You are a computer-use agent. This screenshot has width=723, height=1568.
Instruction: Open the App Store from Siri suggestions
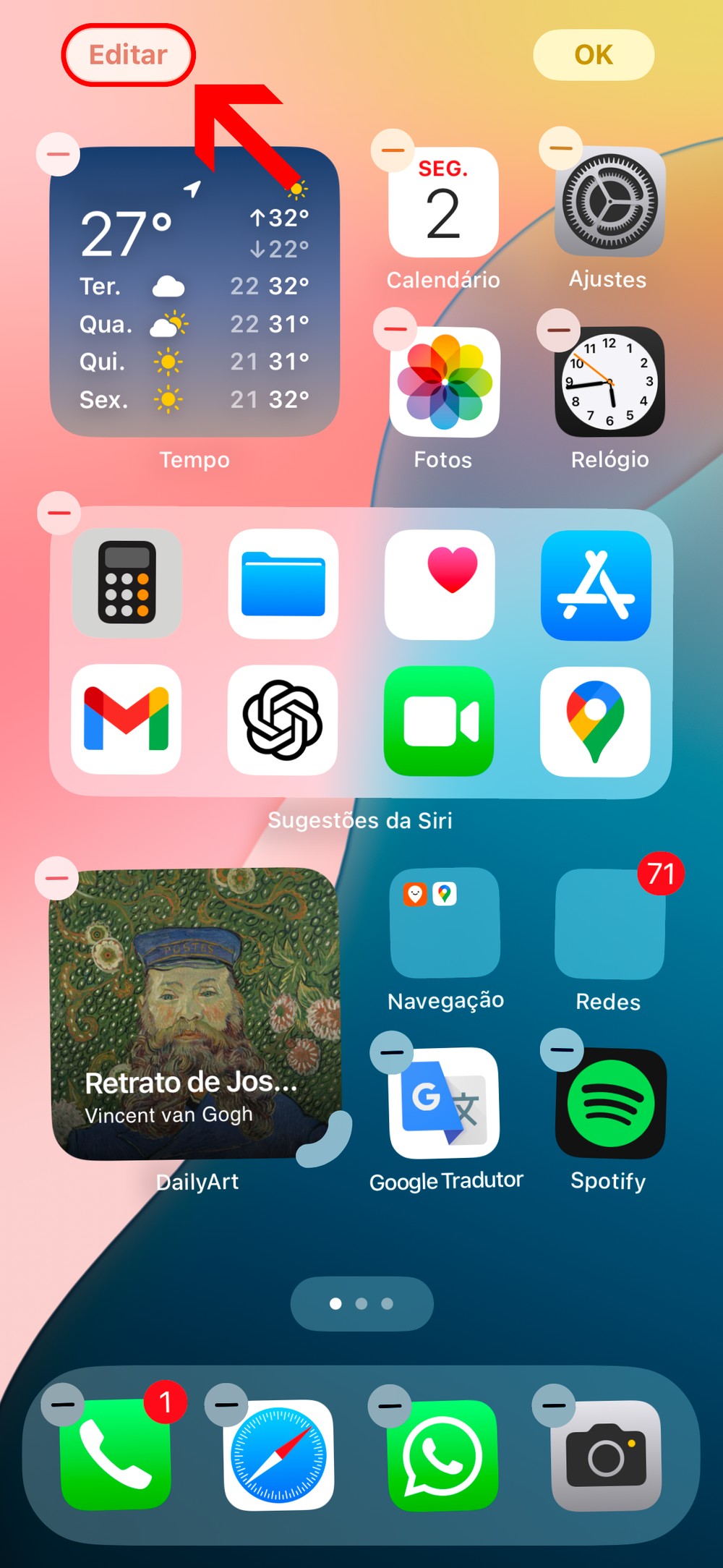coord(596,585)
